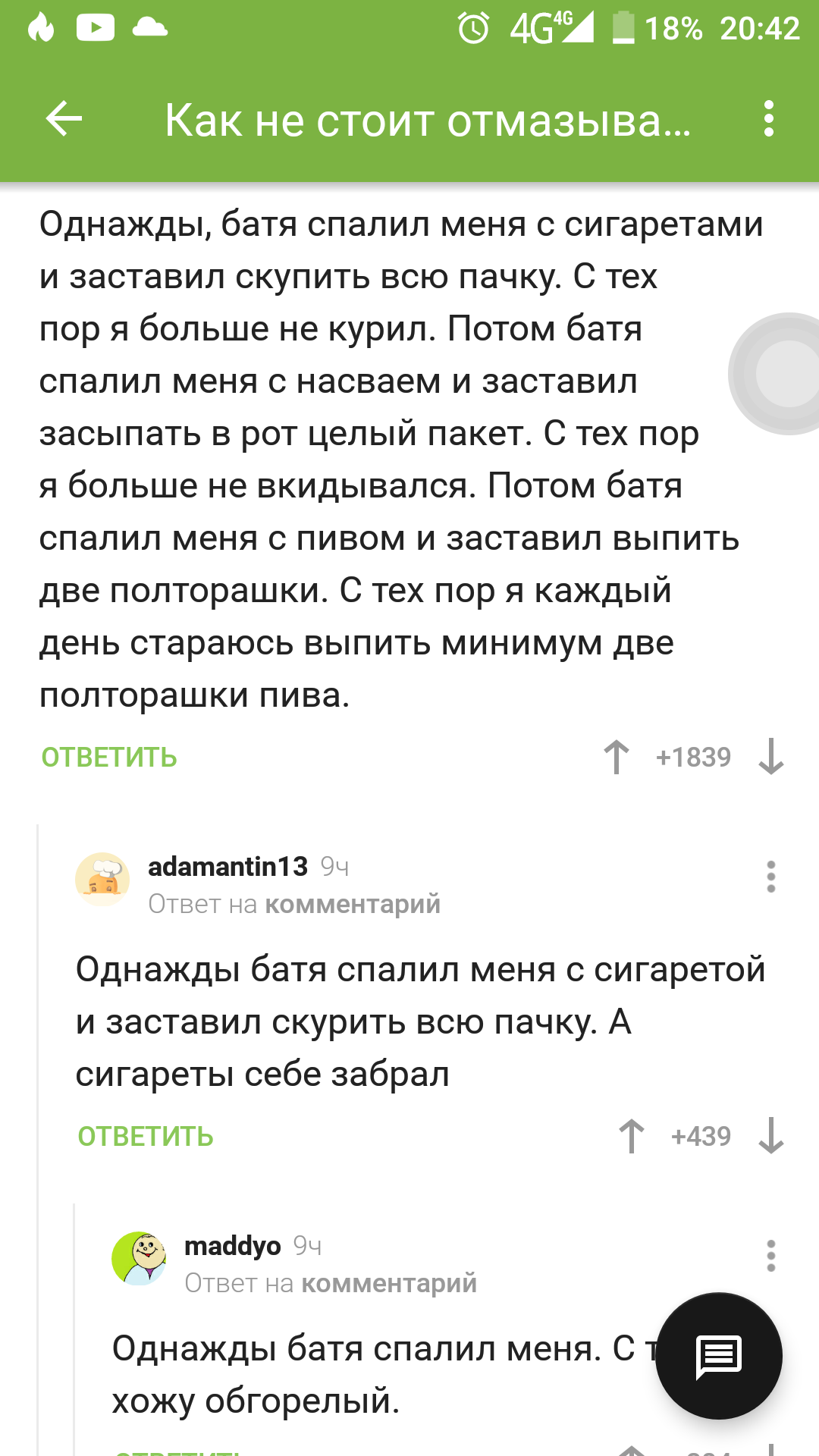
Task: Go back using the toolbar arrow
Action: (64, 119)
